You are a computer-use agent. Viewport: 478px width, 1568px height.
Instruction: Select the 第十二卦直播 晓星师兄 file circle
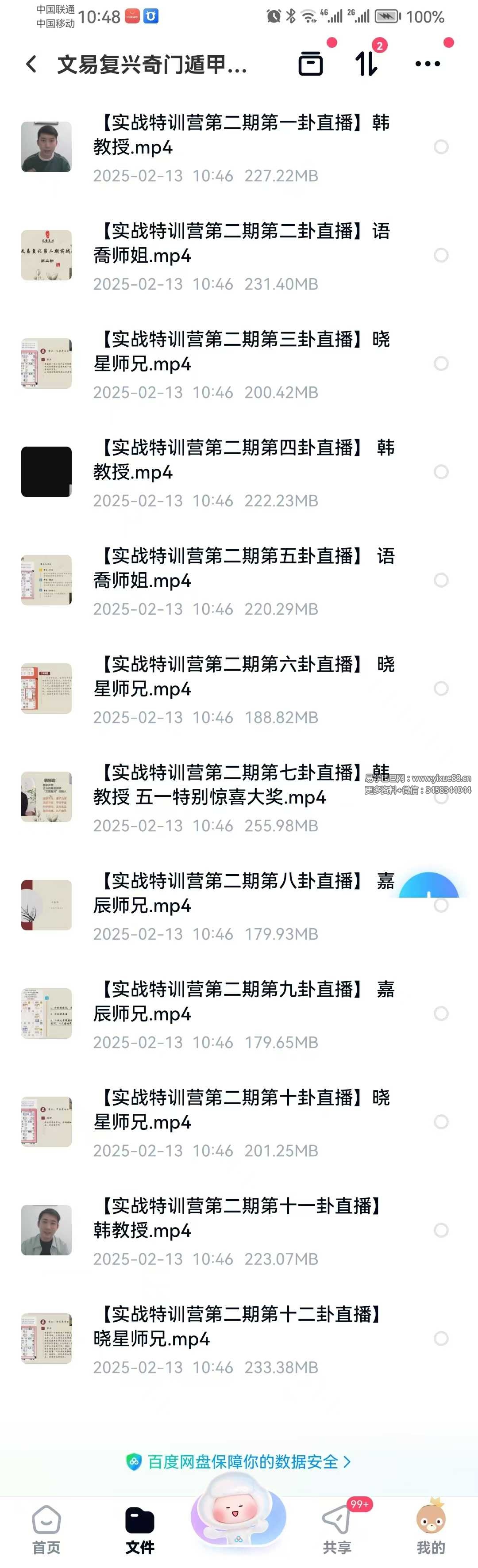(x=441, y=1339)
